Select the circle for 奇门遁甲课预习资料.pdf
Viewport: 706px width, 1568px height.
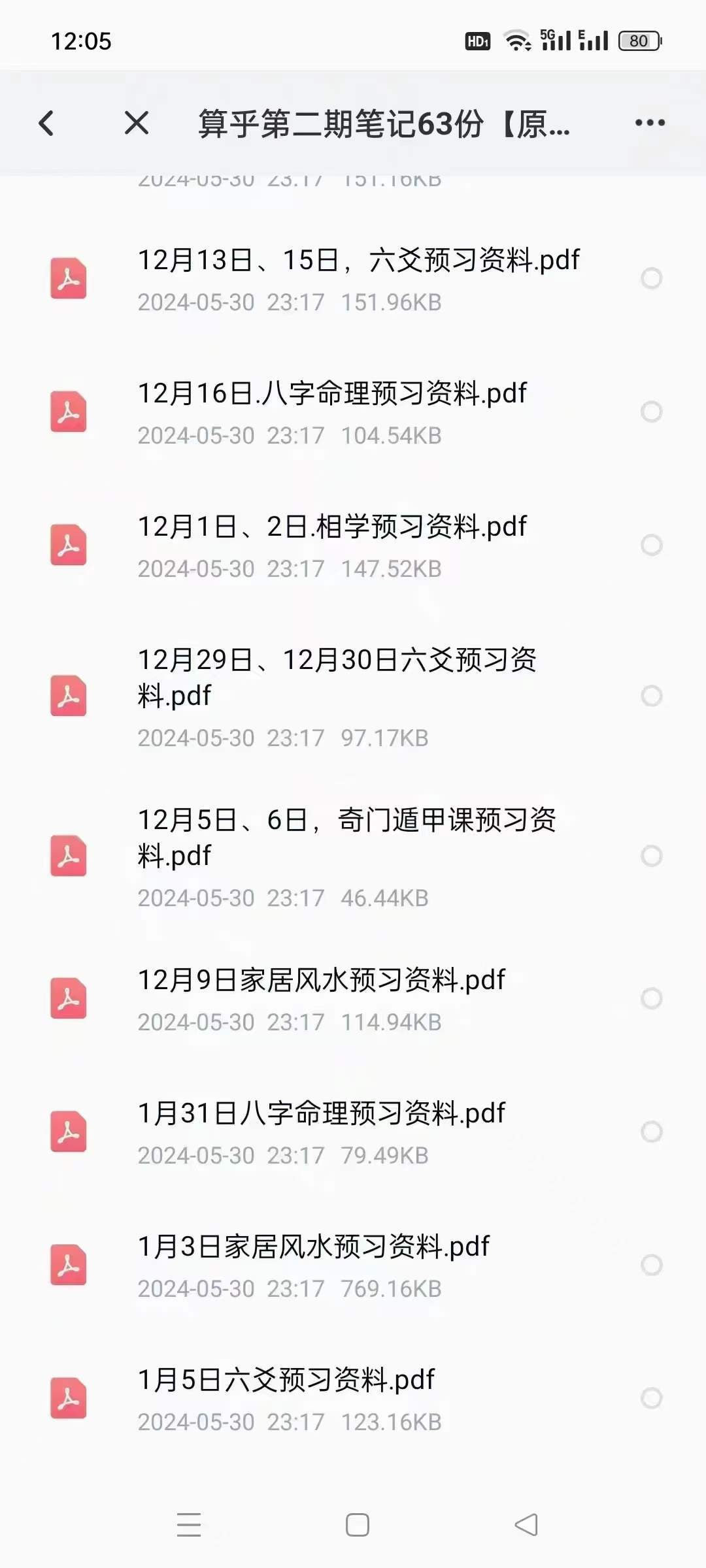[651, 856]
